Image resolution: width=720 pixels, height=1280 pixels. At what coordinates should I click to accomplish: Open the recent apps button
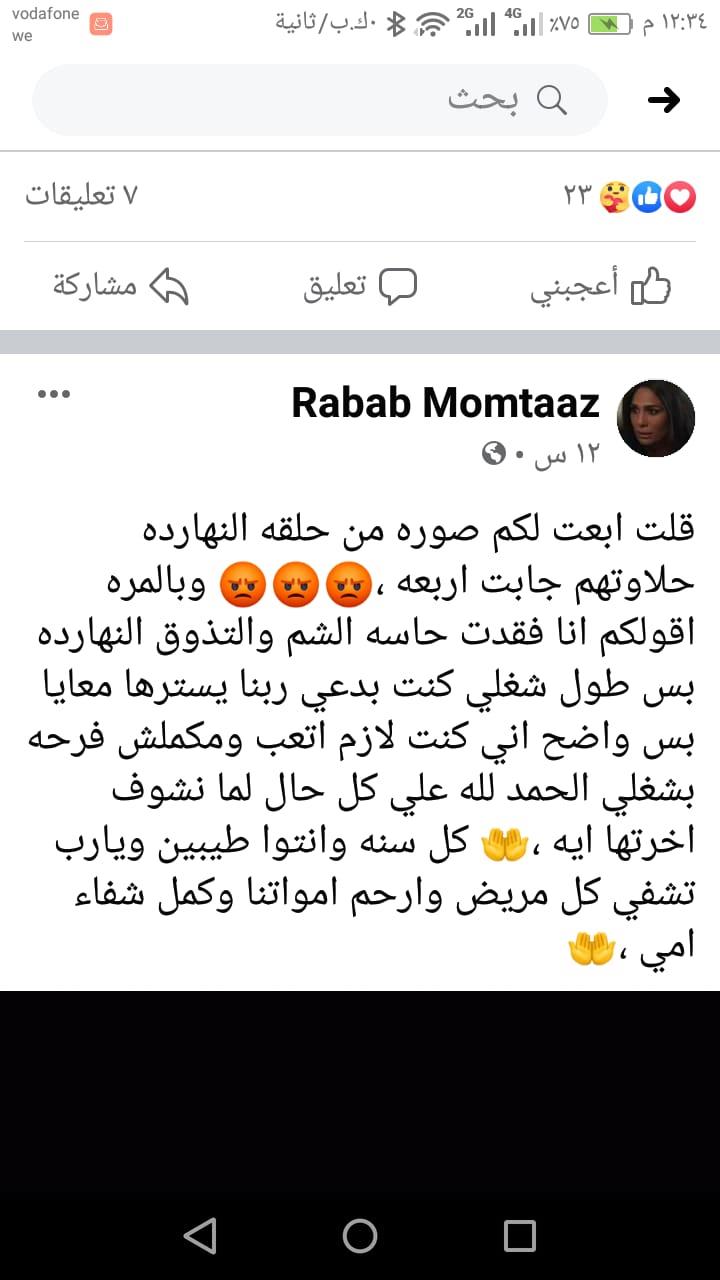click(x=520, y=1236)
